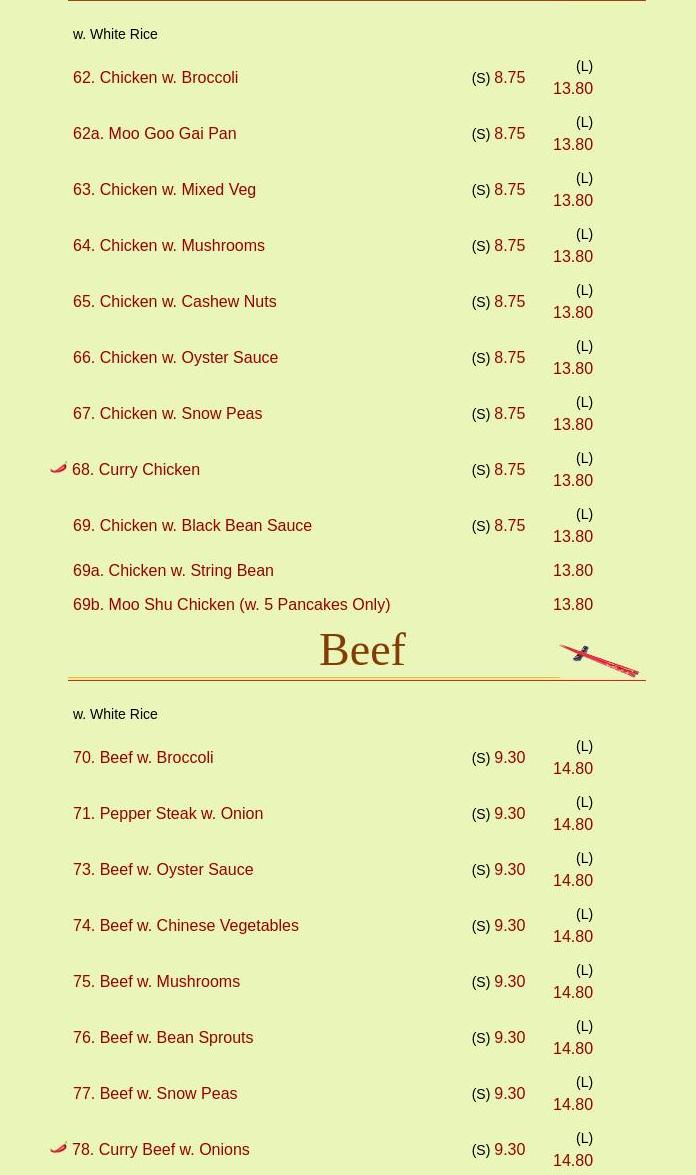Image resolution: width=696 pixels, height=1175 pixels.
Task: Open Beef w. Bean Sprouts
Action: [x=163, y=1037]
